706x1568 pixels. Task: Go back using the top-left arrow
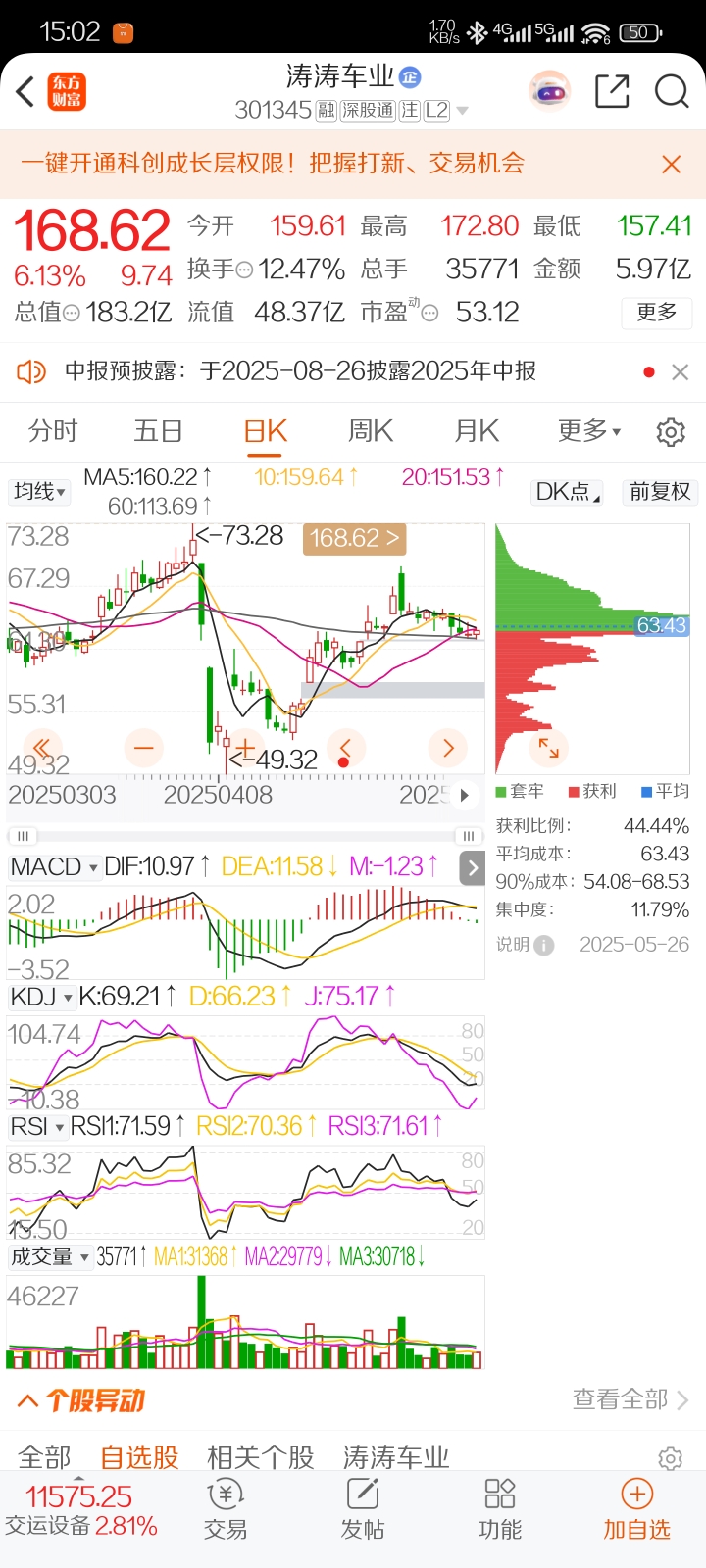click(26, 92)
